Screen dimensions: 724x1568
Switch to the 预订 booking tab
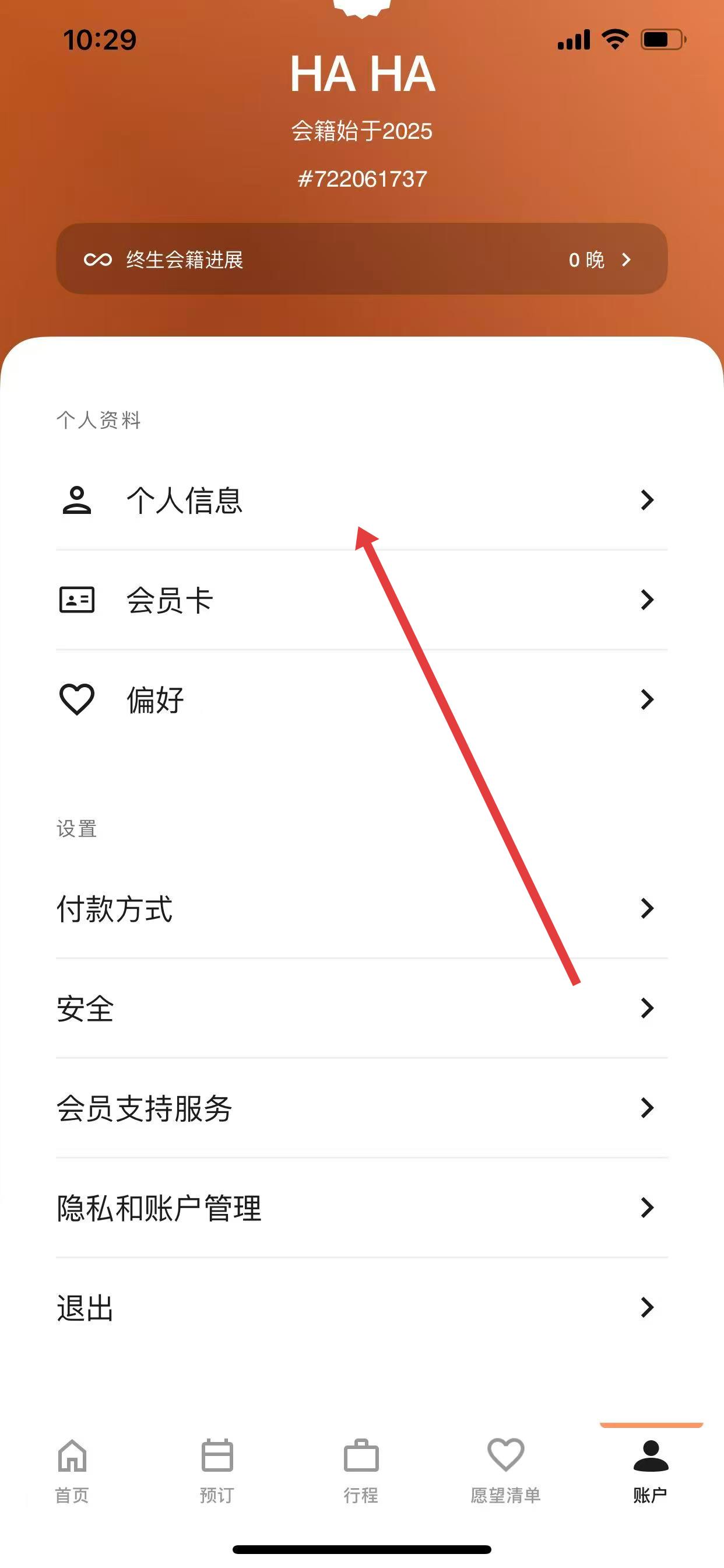click(217, 1470)
